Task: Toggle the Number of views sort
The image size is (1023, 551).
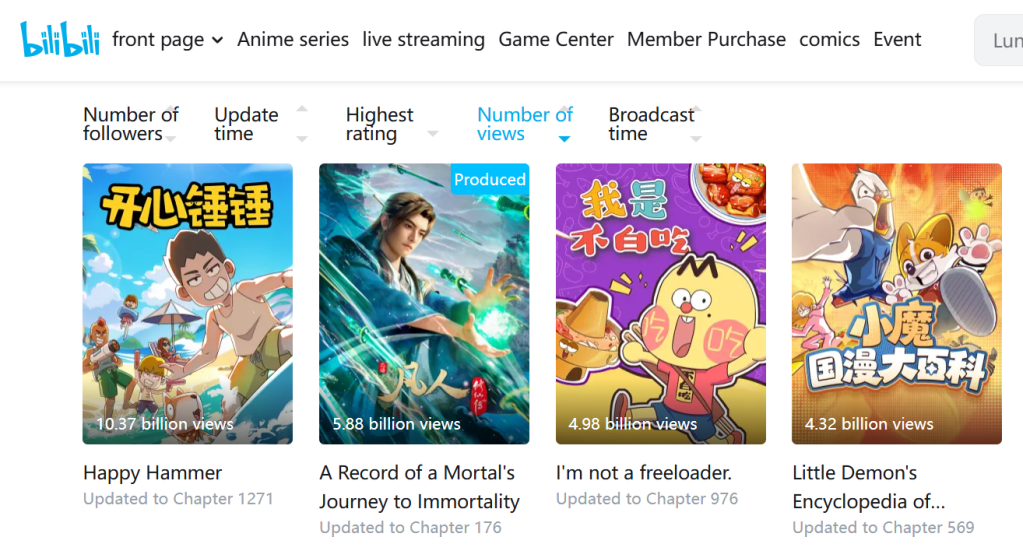Action: click(x=524, y=124)
